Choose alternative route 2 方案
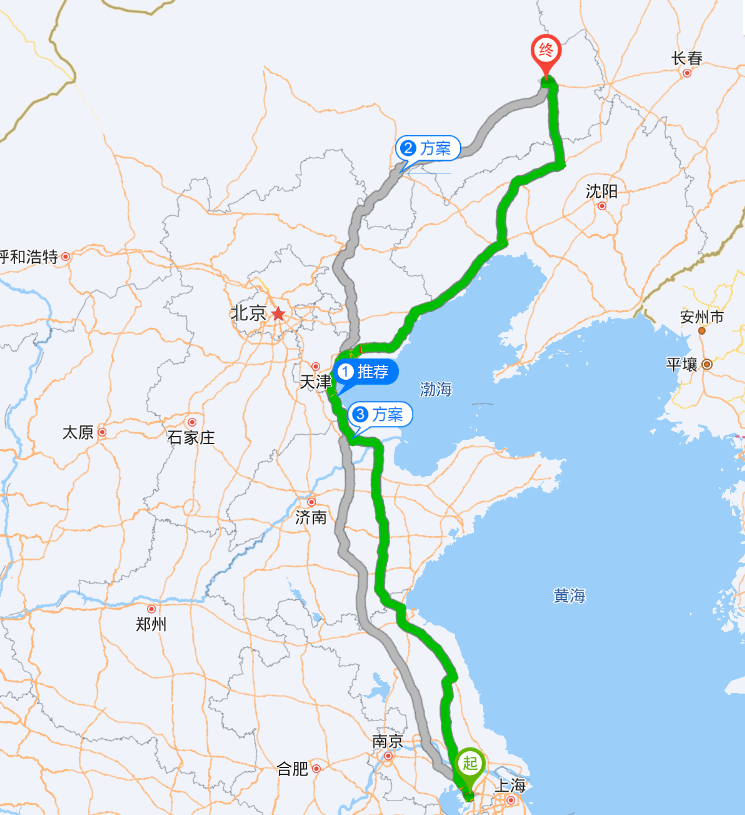The width and height of the screenshot is (745, 815). click(428, 148)
